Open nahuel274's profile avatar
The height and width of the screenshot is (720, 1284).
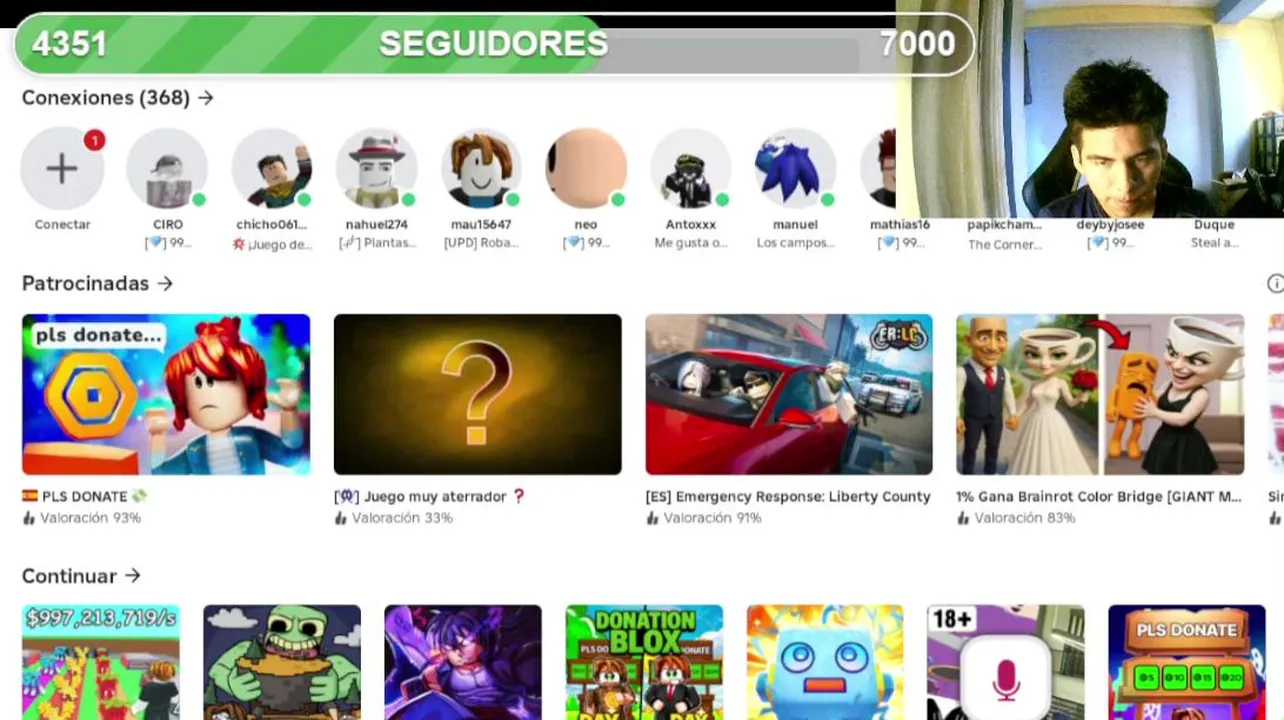pyautogui.click(x=376, y=169)
